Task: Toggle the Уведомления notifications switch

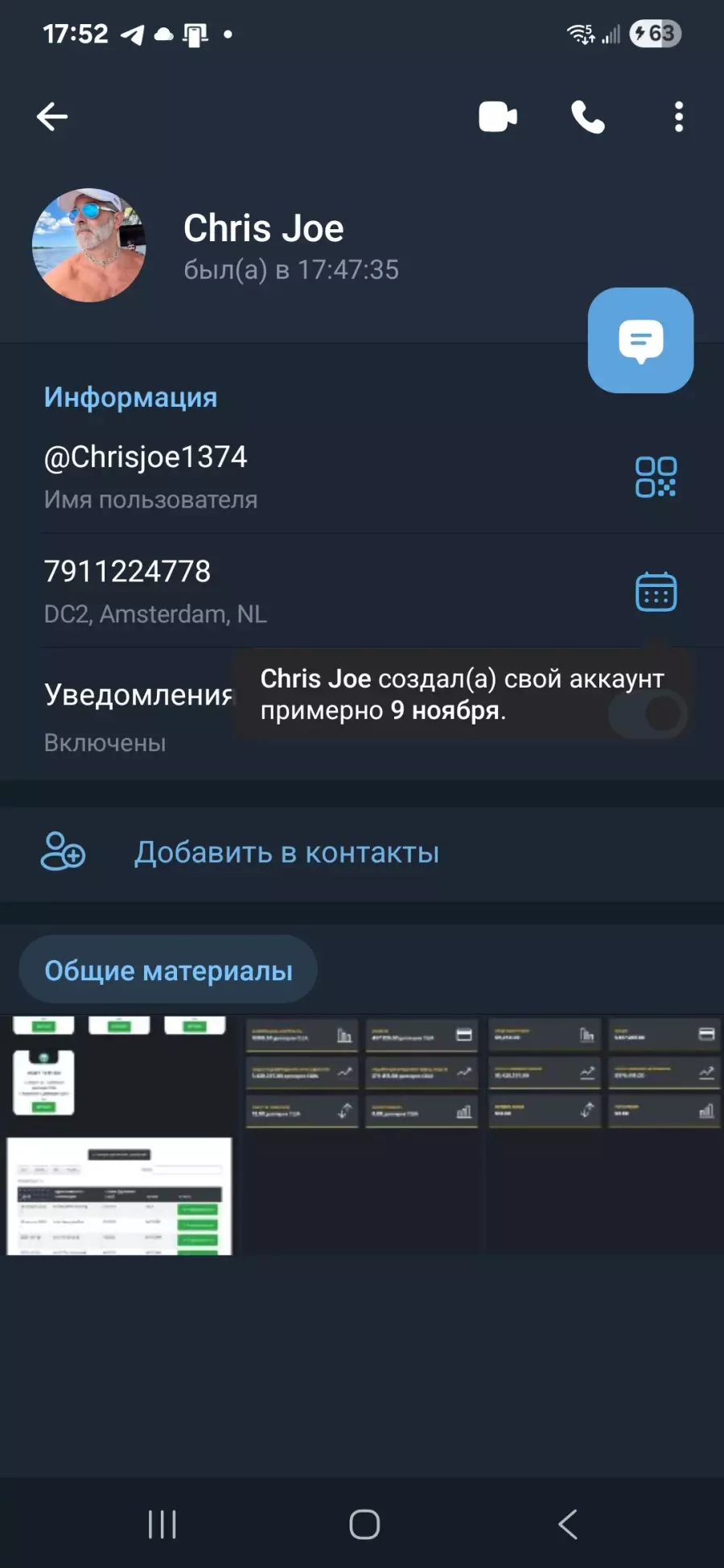Action: click(x=648, y=714)
